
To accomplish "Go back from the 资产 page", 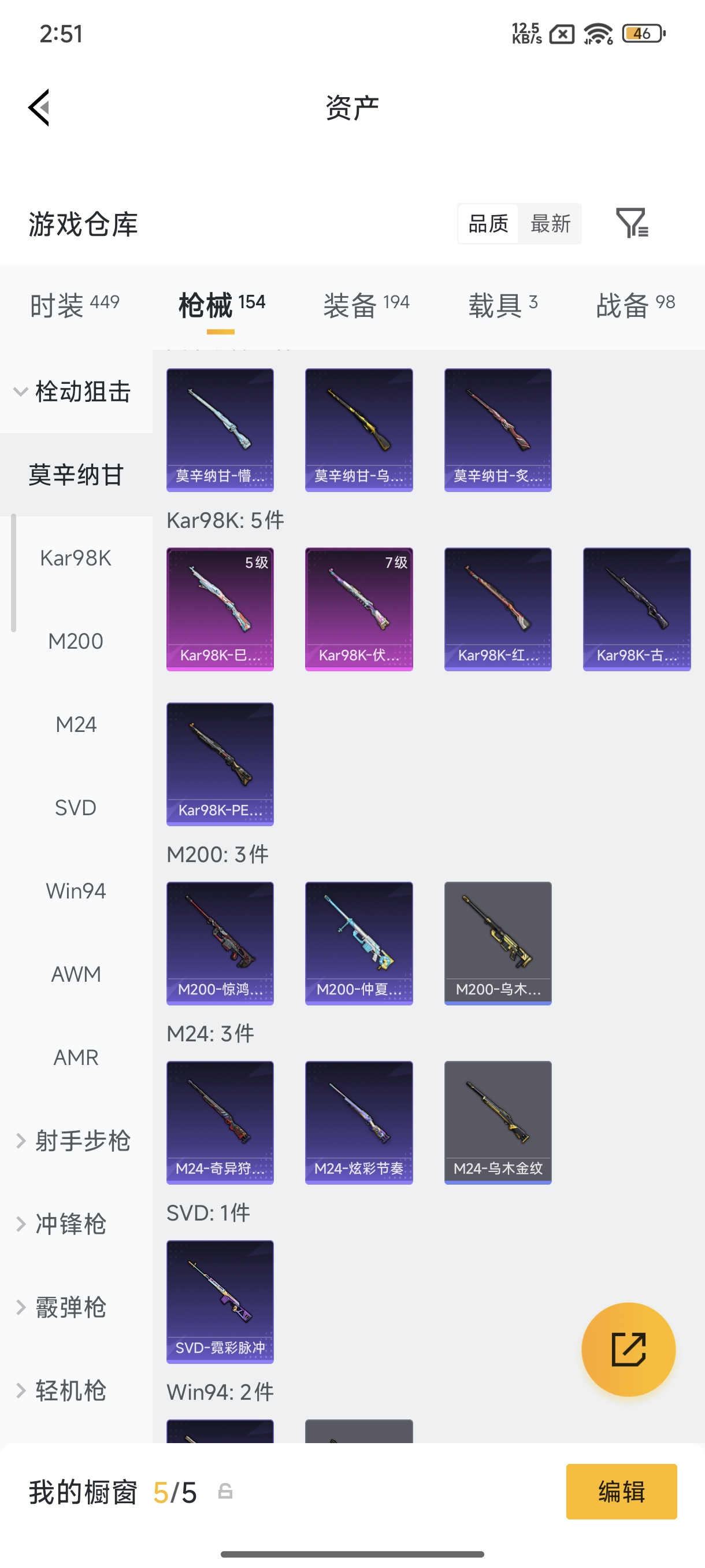I will 39,108.
